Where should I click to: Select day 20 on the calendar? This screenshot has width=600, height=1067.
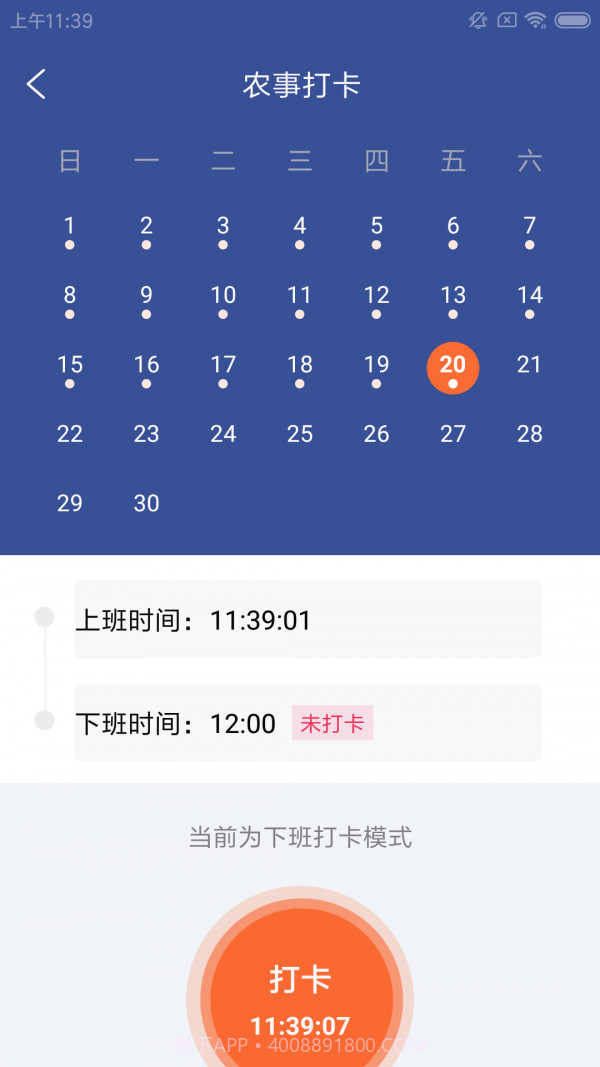pos(453,367)
